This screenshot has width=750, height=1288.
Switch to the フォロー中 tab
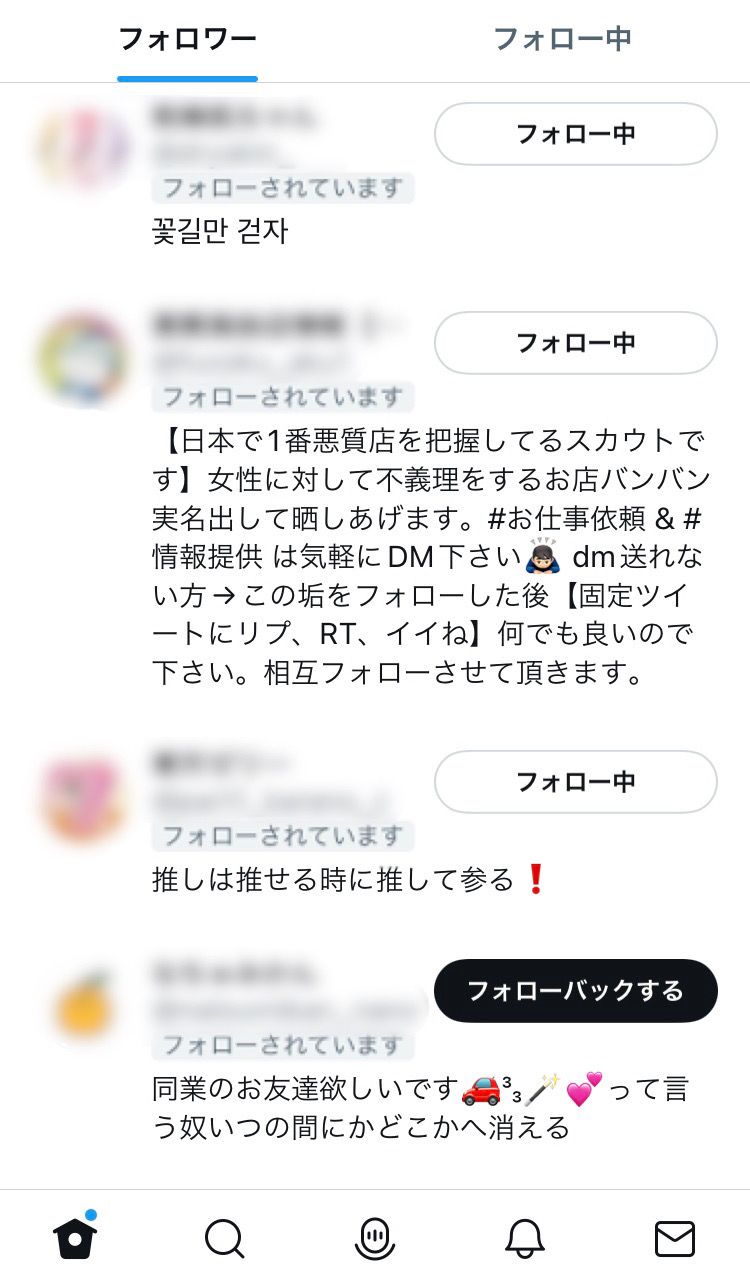tap(562, 40)
